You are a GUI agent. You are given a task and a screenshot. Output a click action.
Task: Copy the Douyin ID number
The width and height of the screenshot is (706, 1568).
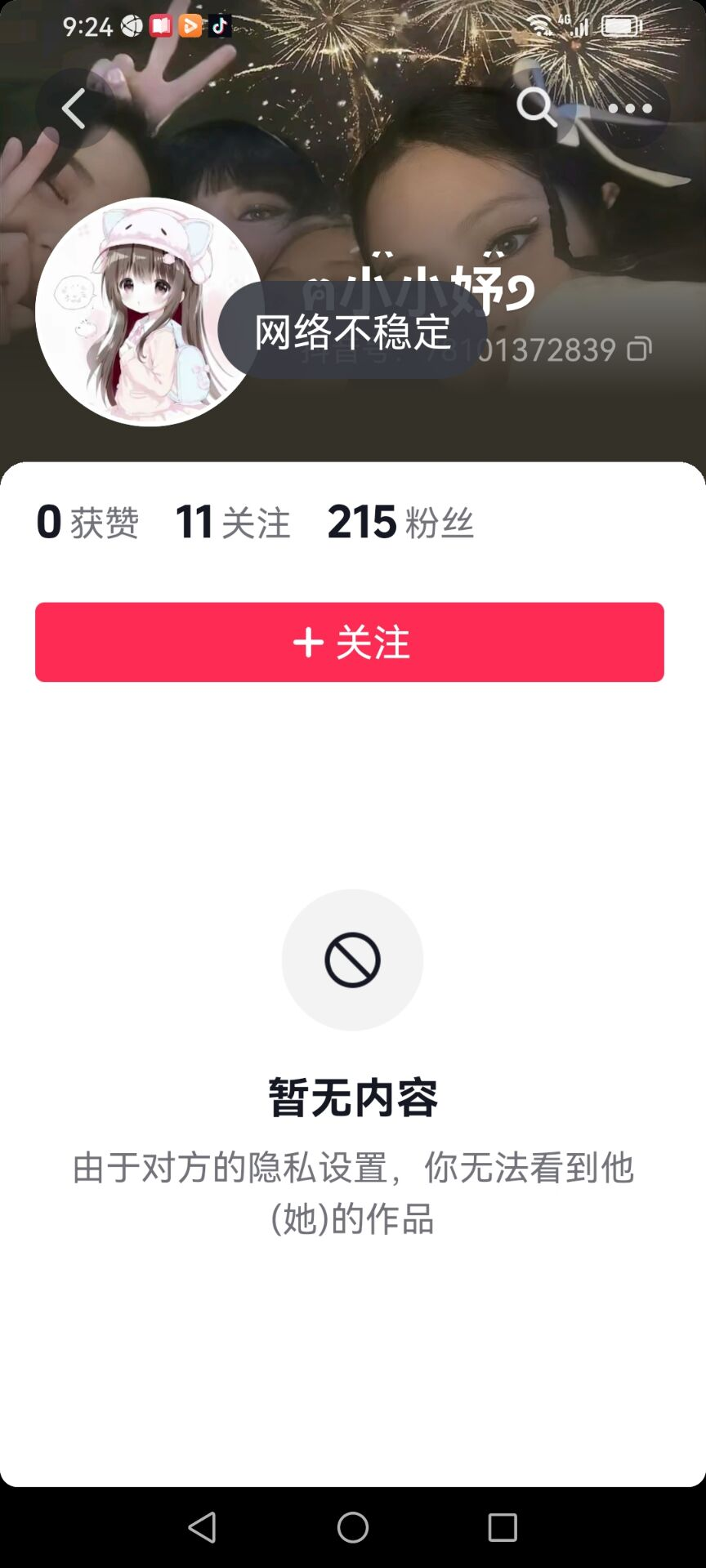point(639,349)
